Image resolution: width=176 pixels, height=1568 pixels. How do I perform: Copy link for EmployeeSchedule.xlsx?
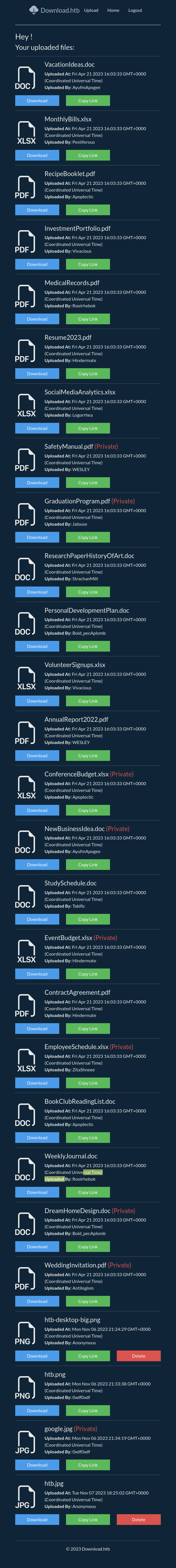click(88, 1083)
